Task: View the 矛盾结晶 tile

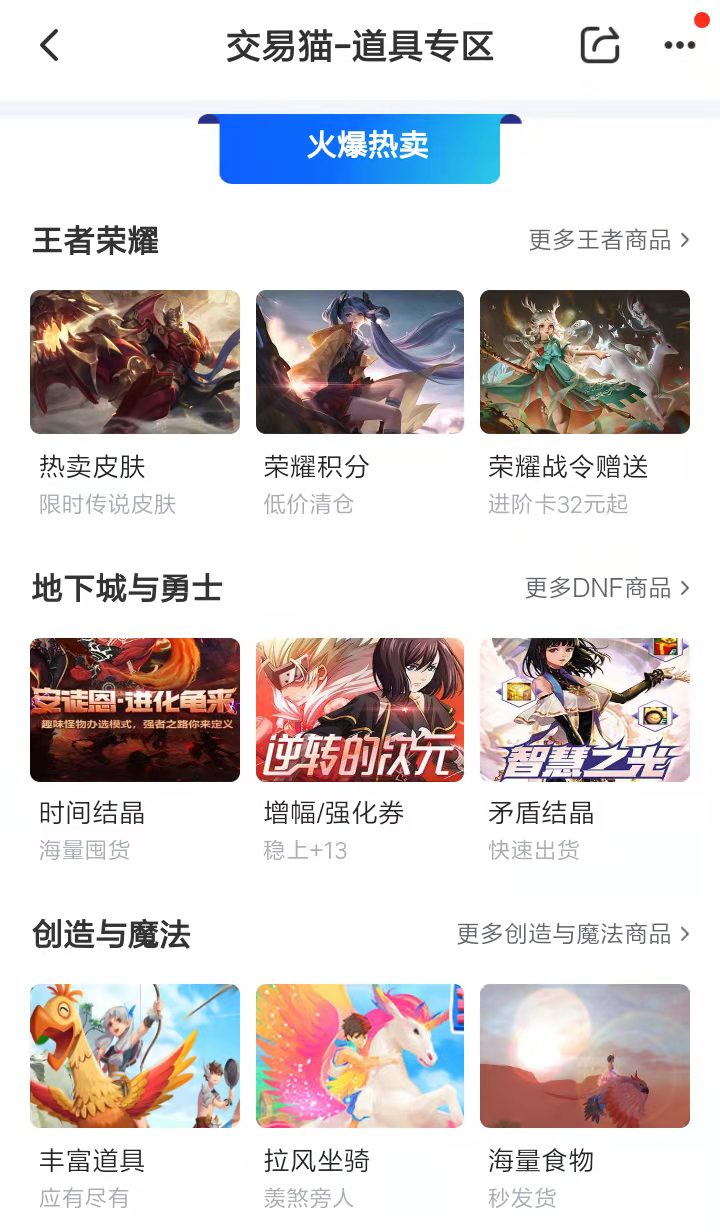Action: coord(585,710)
